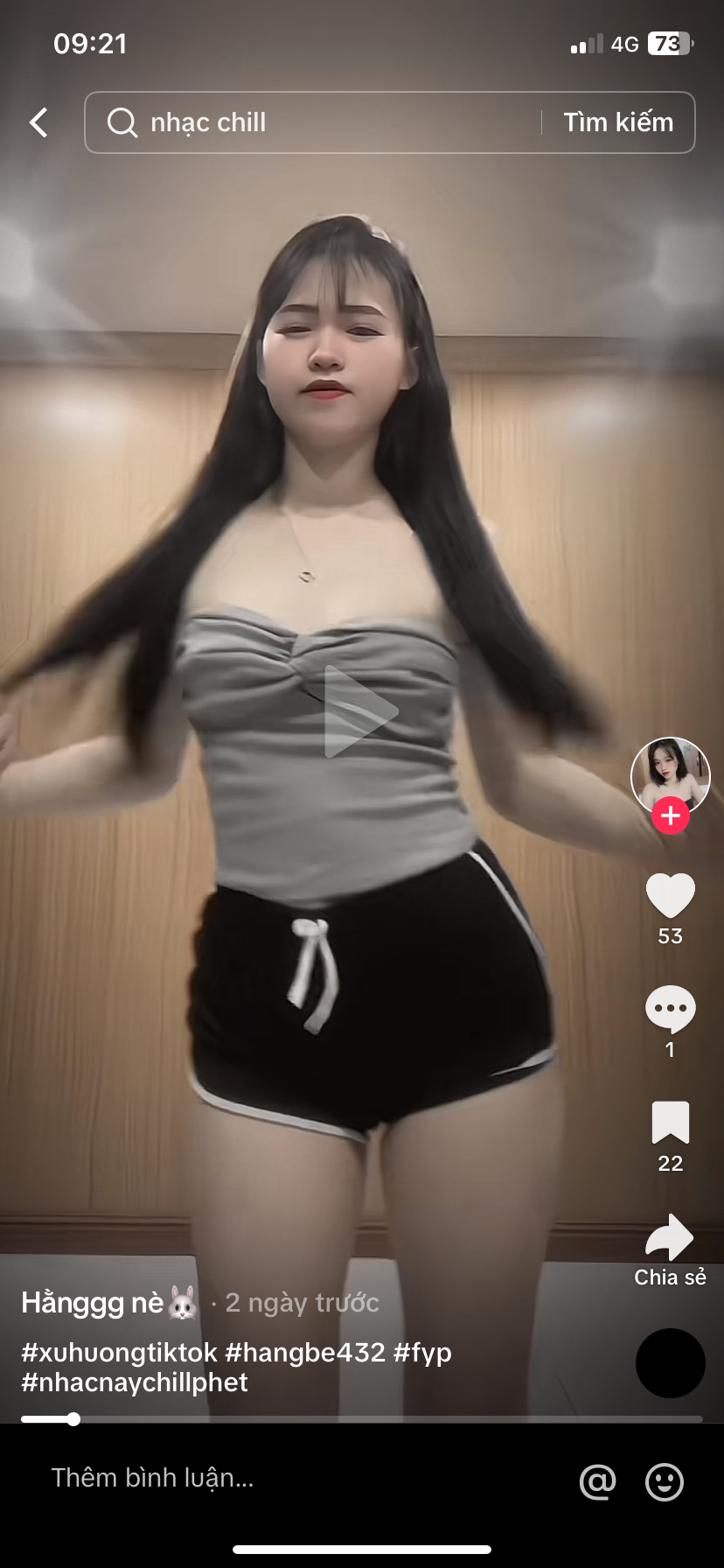
Task: Open the comments bubble
Action: coord(670,1009)
